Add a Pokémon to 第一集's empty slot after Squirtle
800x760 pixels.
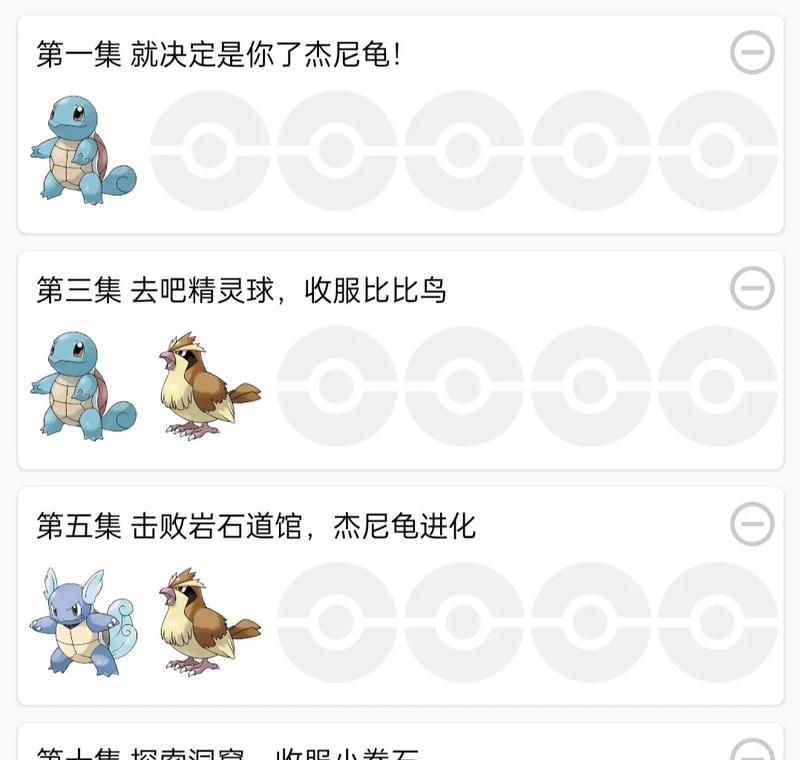(x=209, y=150)
